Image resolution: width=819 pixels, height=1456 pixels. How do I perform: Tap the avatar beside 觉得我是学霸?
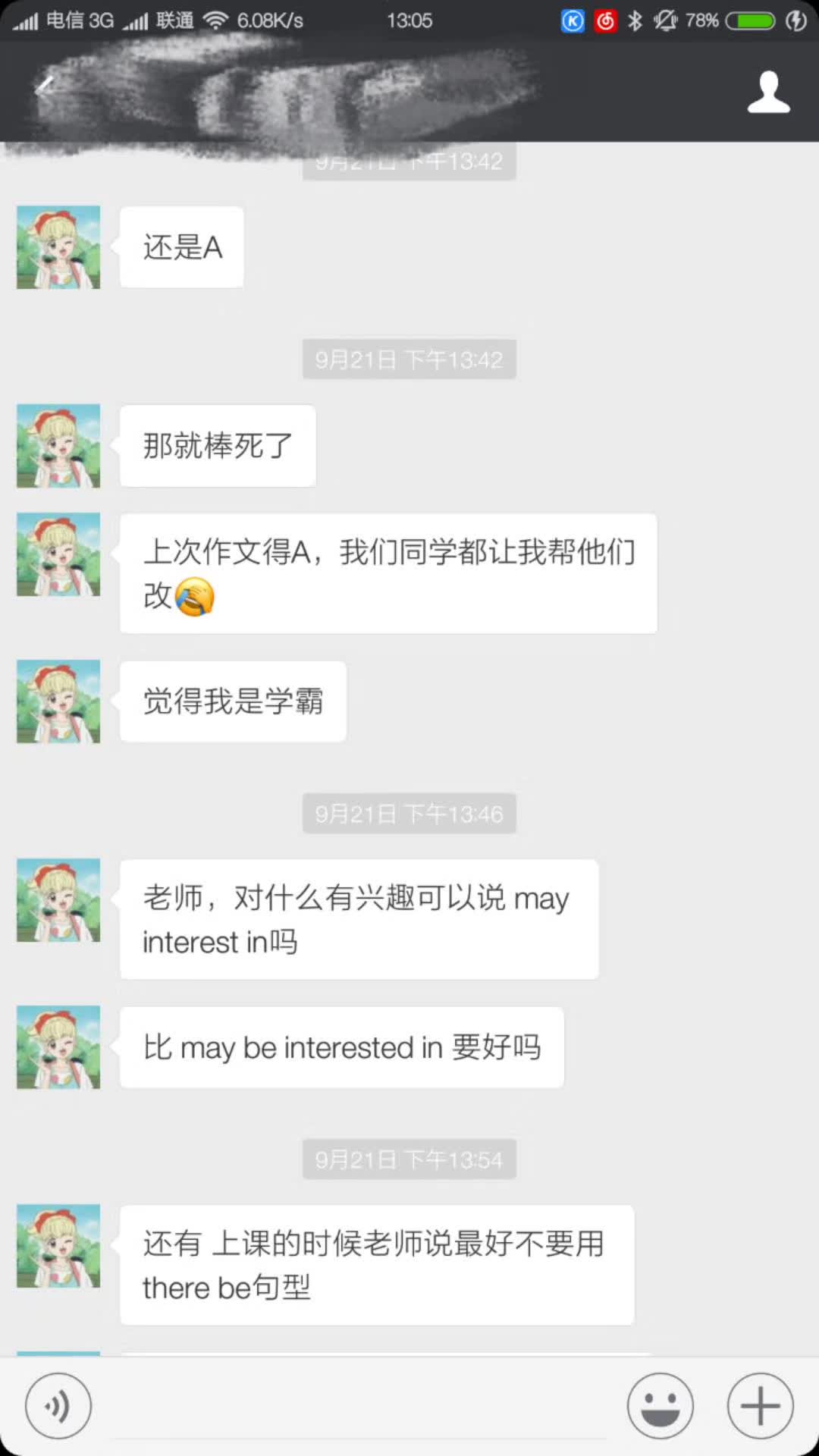(x=58, y=701)
